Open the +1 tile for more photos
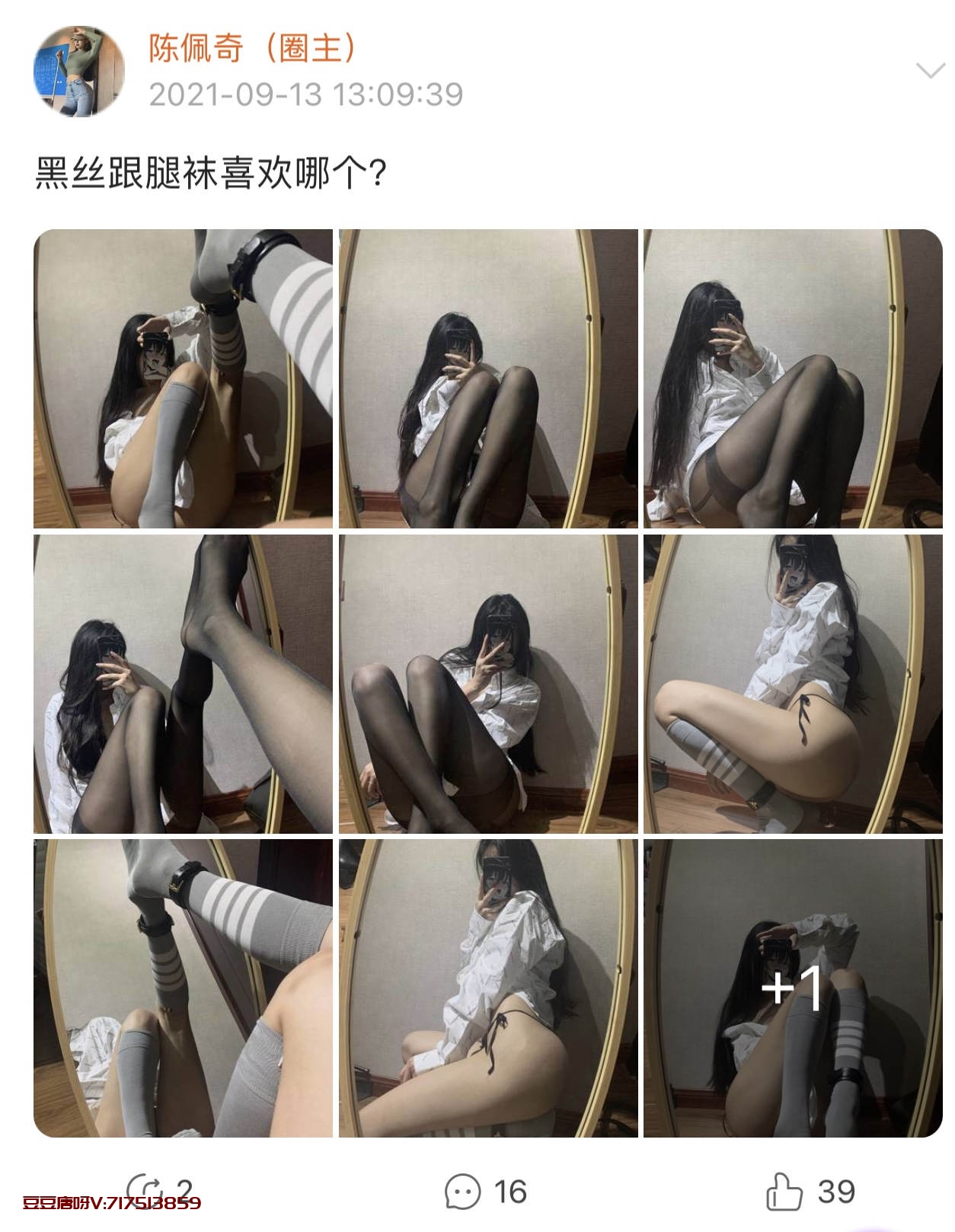The image size is (955, 1232). pyautogui.click(x=793, y=988)
